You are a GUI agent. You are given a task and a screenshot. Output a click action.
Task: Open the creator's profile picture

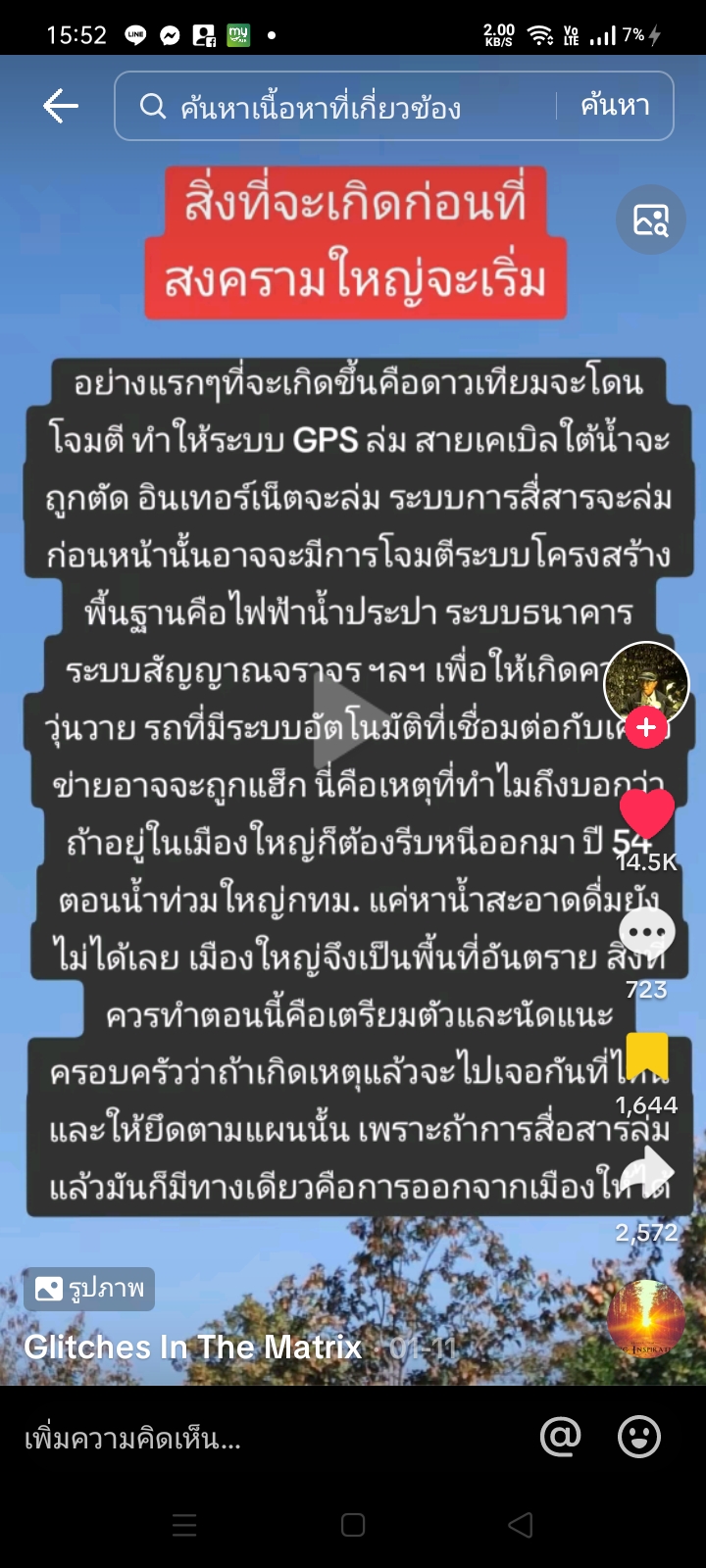click(x=646, y=680)
